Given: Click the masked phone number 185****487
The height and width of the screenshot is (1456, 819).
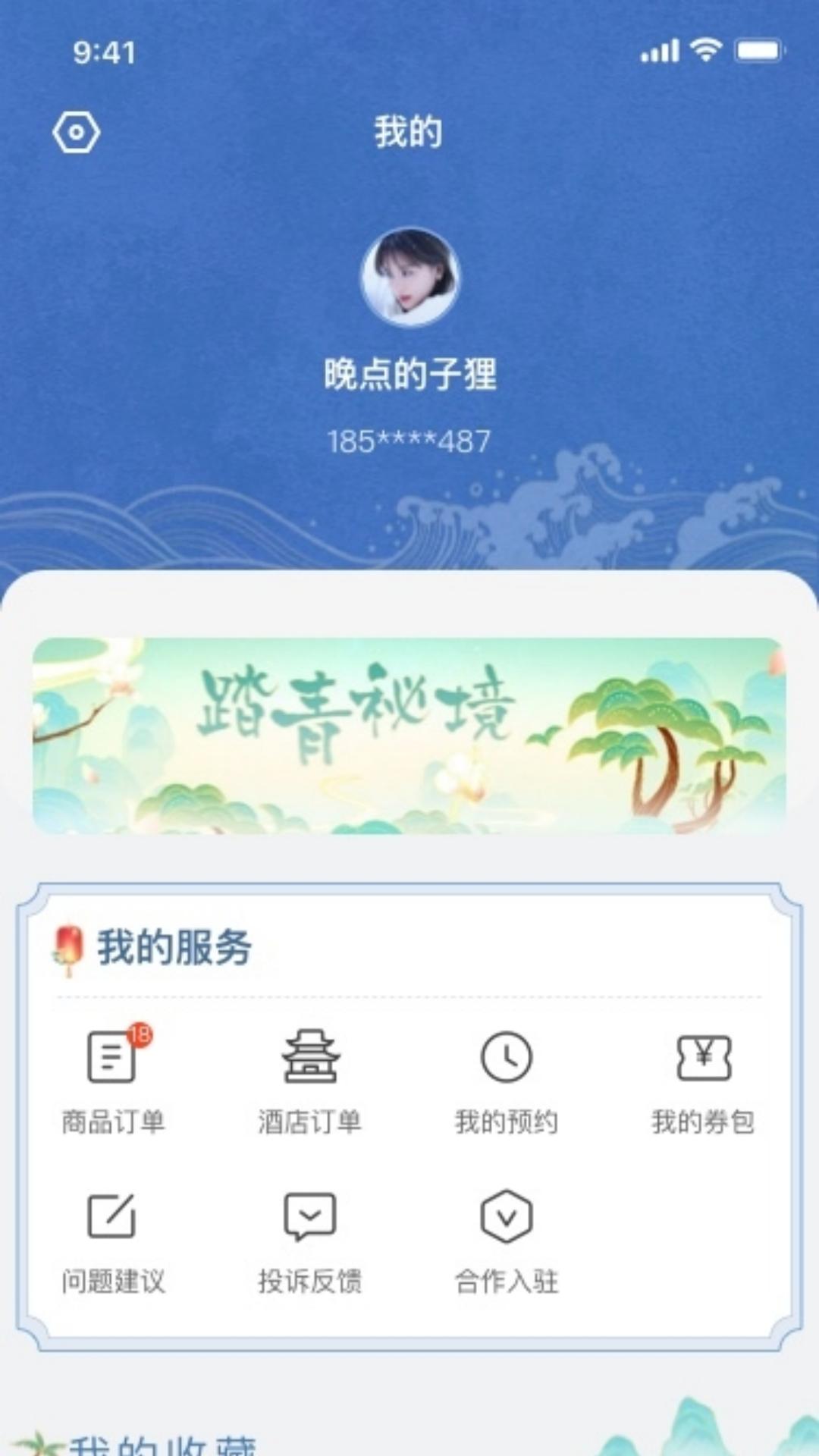Looking at the screenshot, I should pyautogui.click(x=409, y=440).
